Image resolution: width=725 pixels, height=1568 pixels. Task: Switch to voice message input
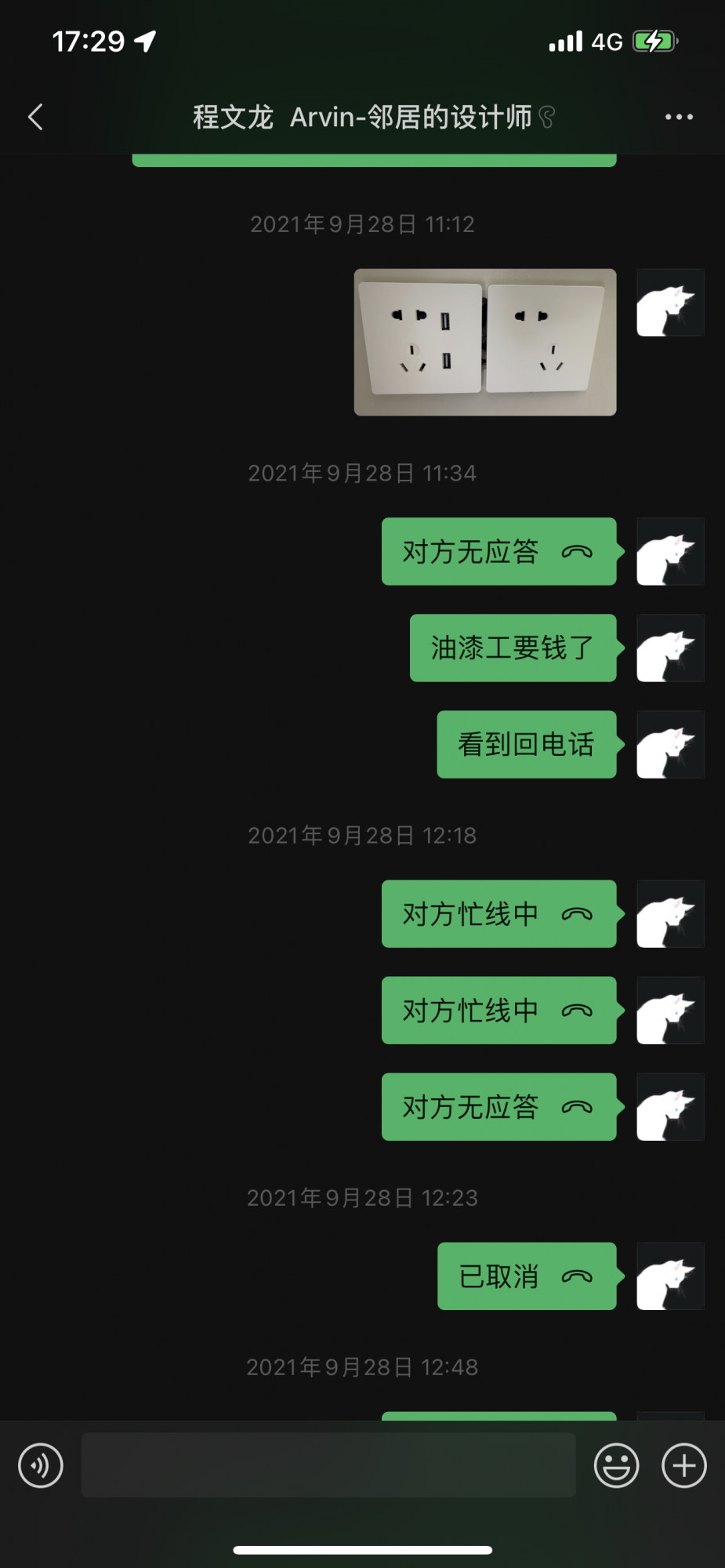(41, 1465)
